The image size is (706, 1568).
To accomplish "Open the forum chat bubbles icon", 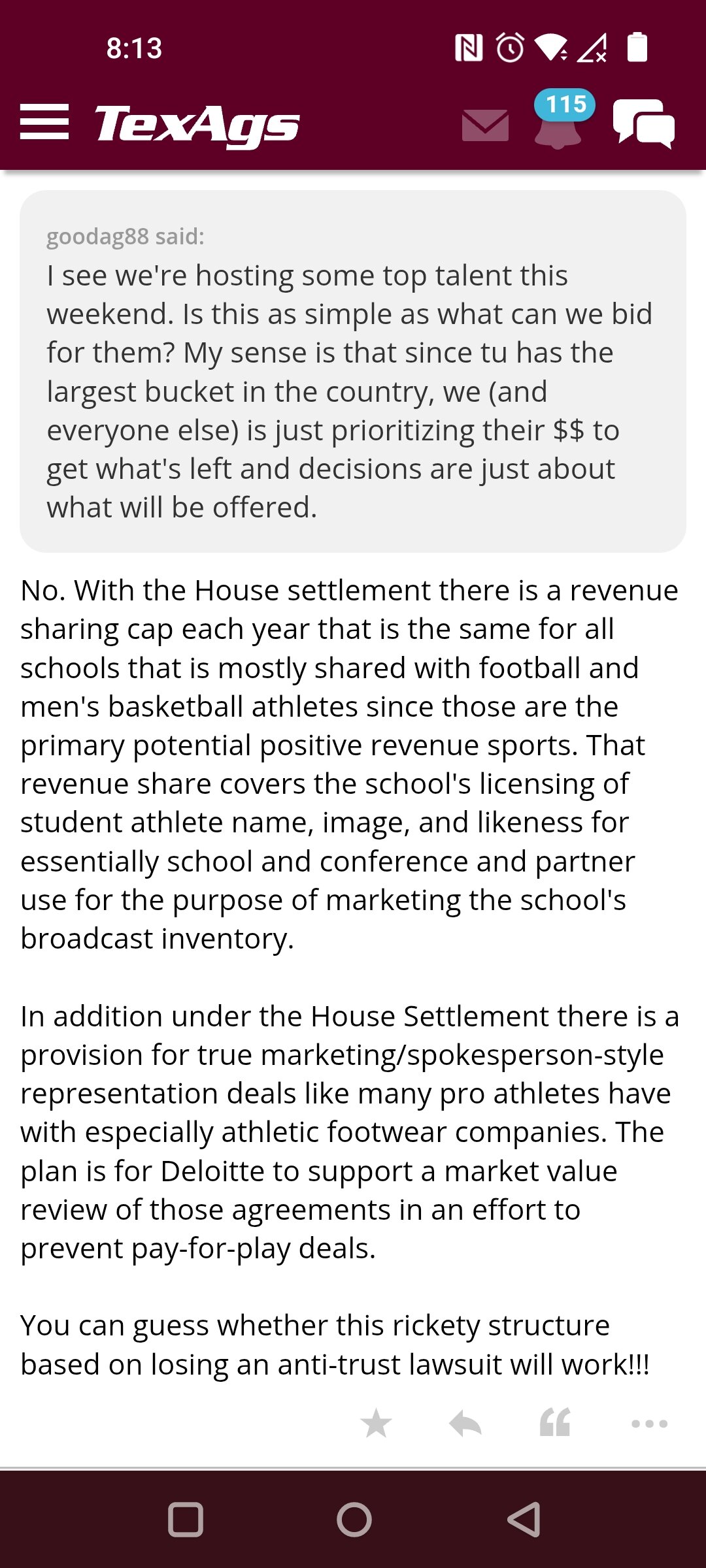I will (643, 123).
